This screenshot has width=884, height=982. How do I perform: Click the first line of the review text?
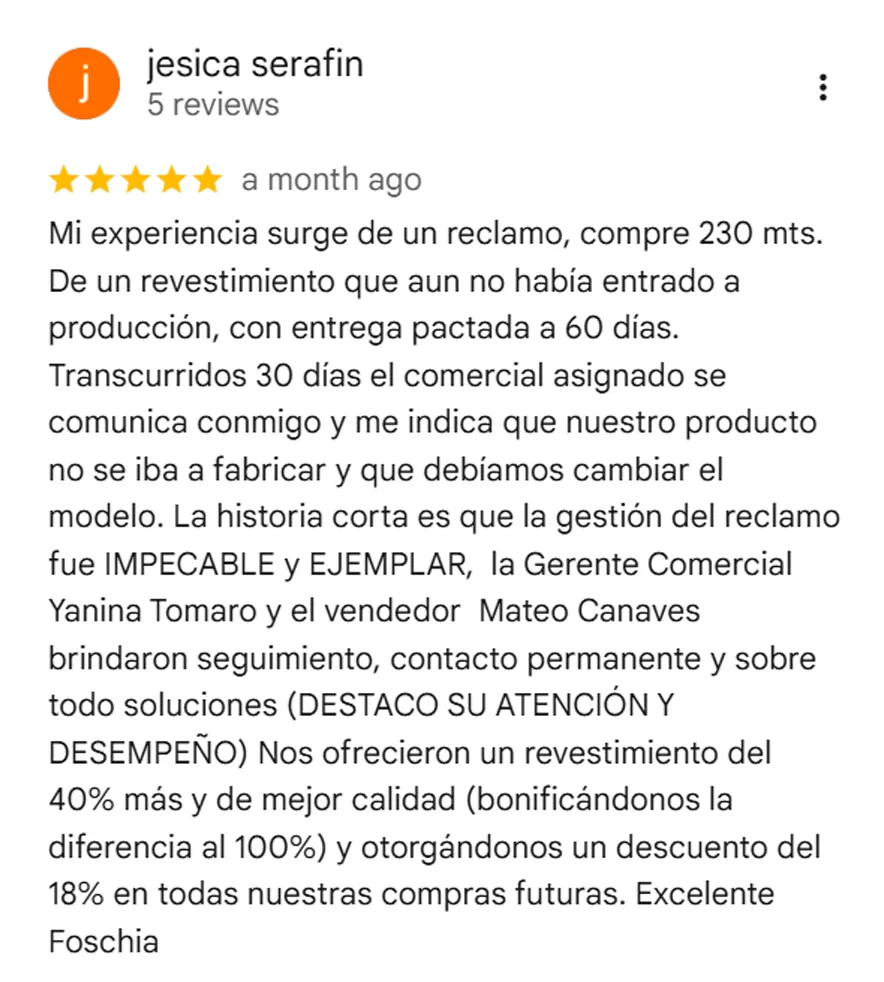430,235
